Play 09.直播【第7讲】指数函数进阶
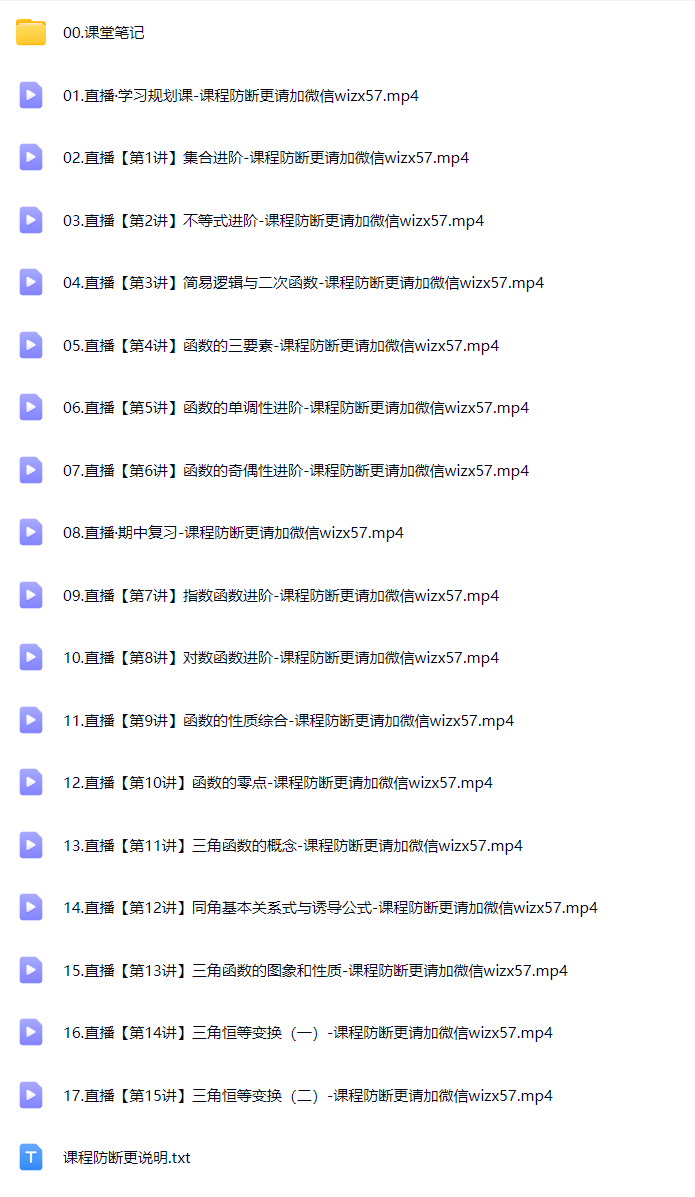Screen dimensions: 695x1197 (281, 595)
